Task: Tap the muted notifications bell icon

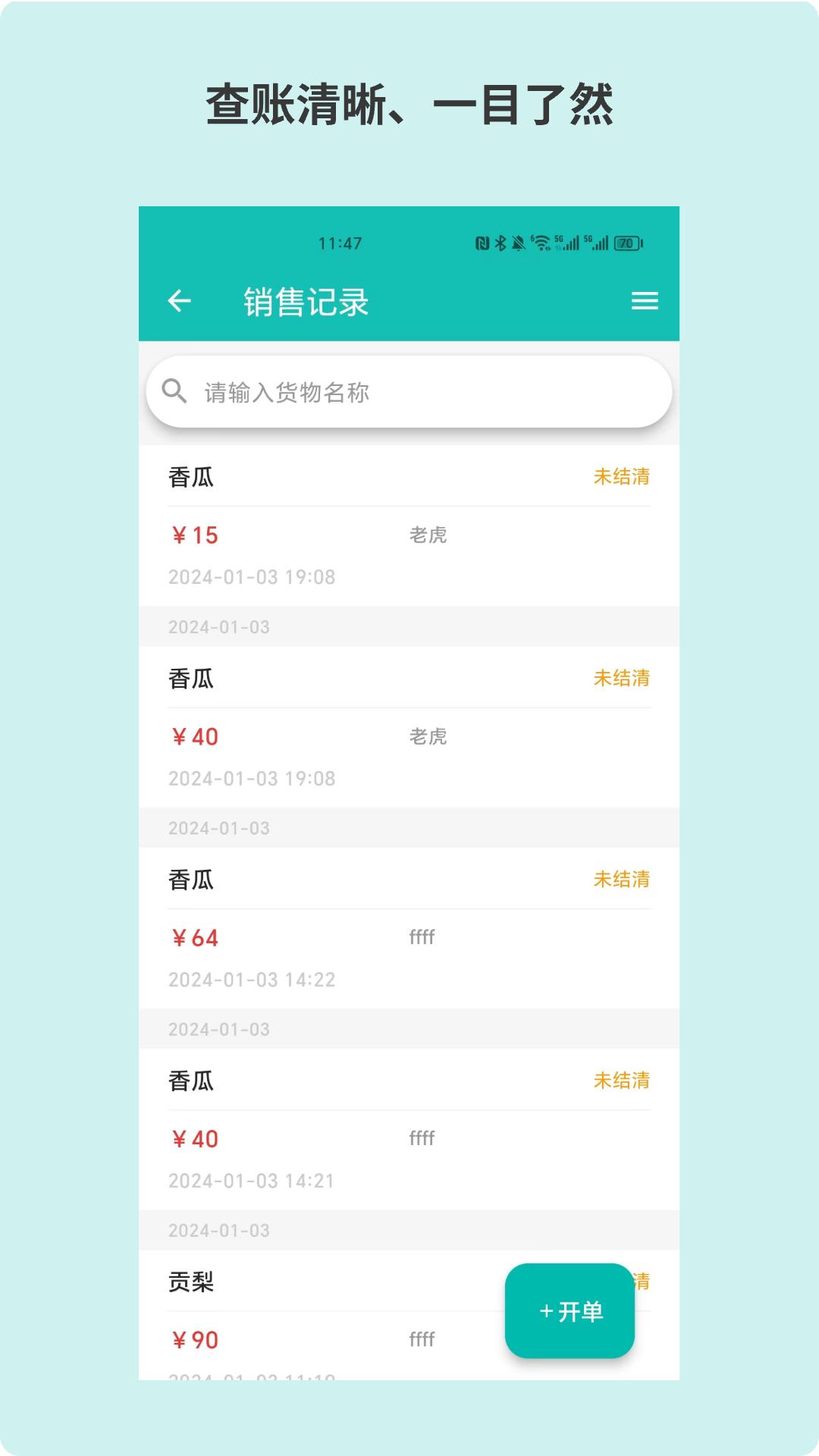Action: coord(517,243)
